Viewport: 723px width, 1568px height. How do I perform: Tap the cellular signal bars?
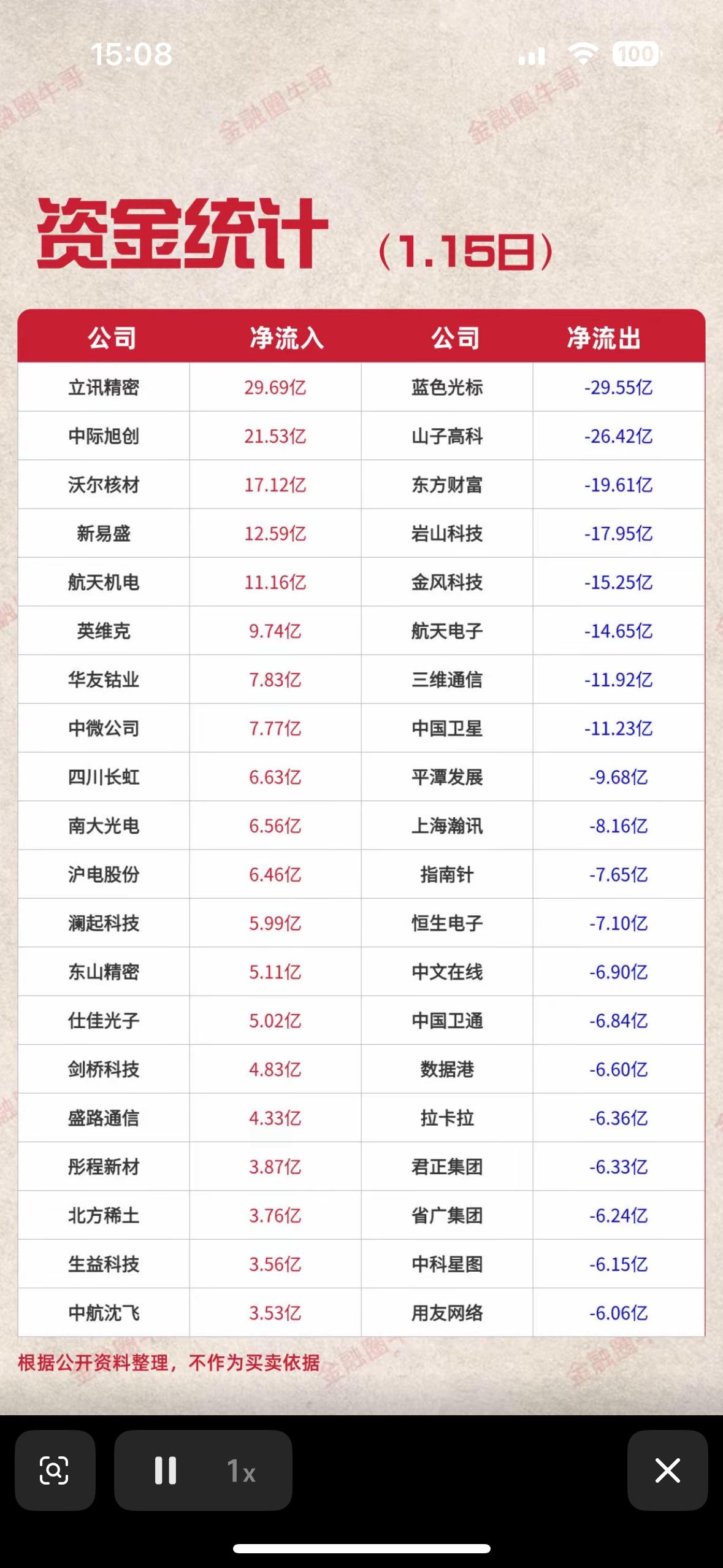pyautogui.click(x=531, y=55)
